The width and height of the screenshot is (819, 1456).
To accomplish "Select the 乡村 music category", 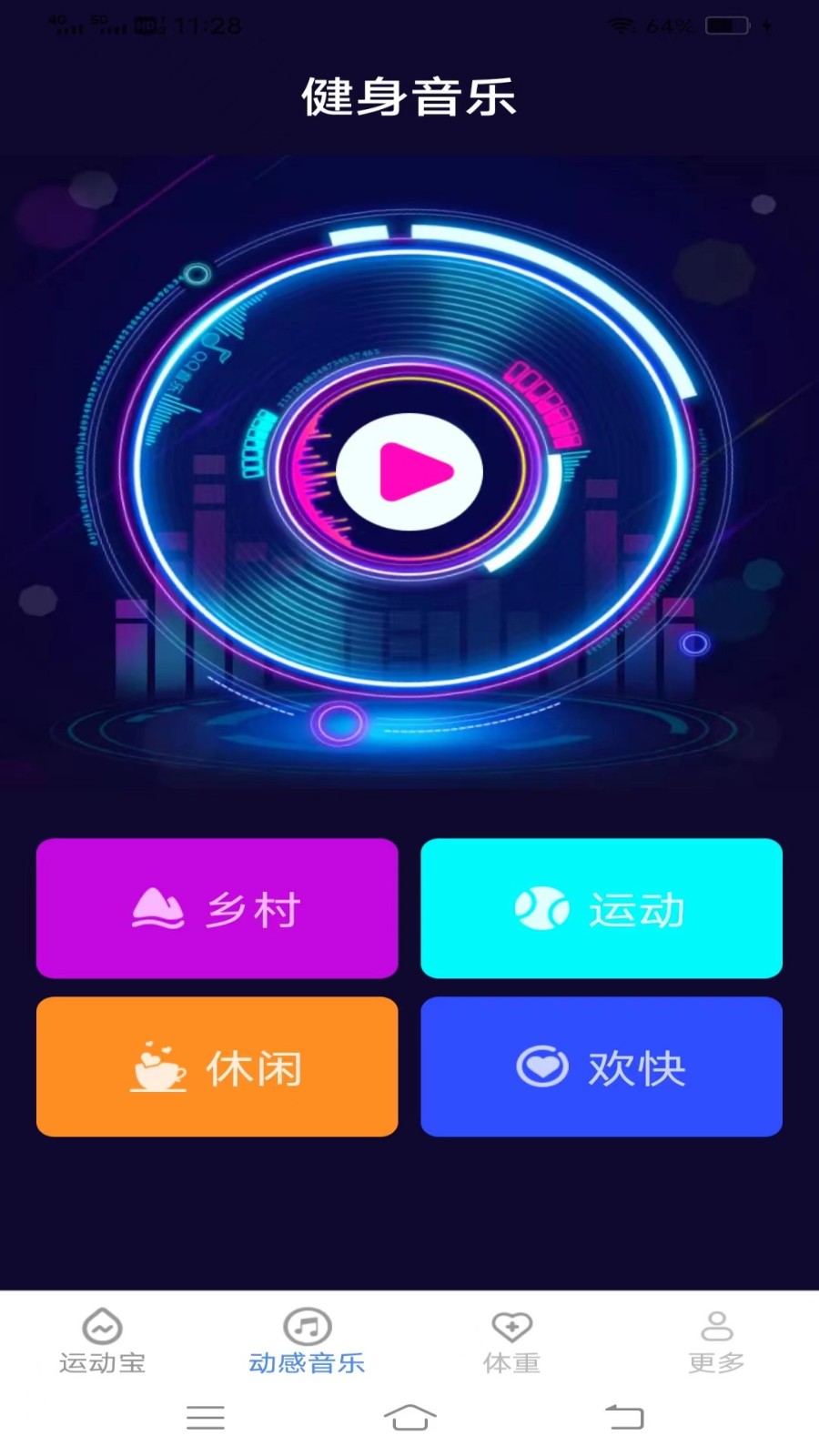I will [217, 908].
